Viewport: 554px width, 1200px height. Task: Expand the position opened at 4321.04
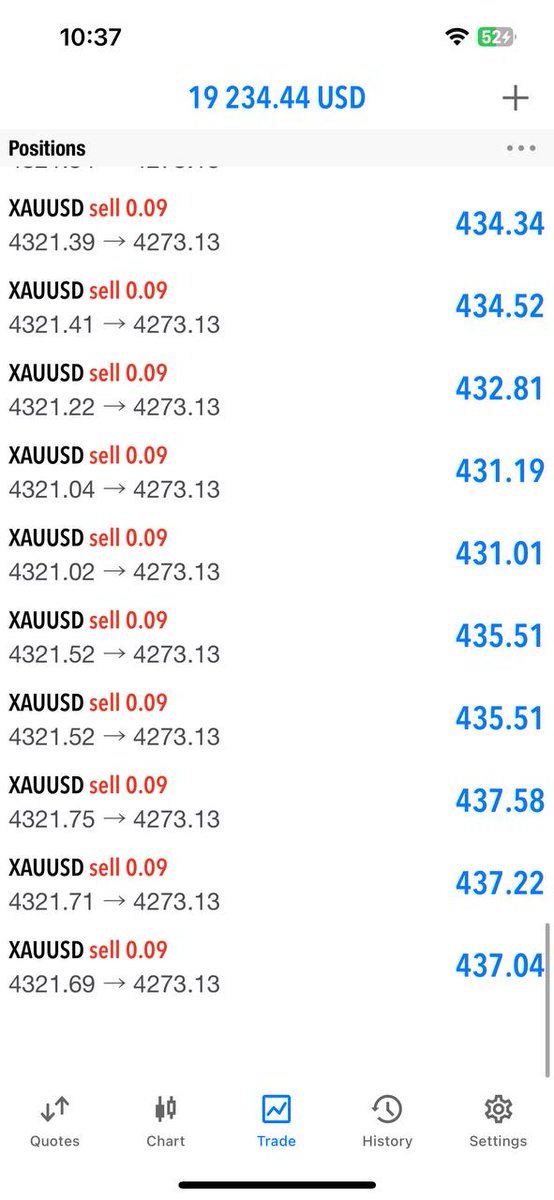point(277,472)
